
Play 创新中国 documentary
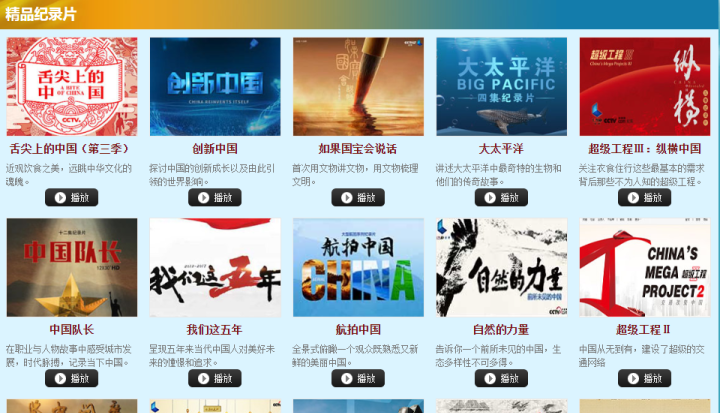tap(214, 197)
